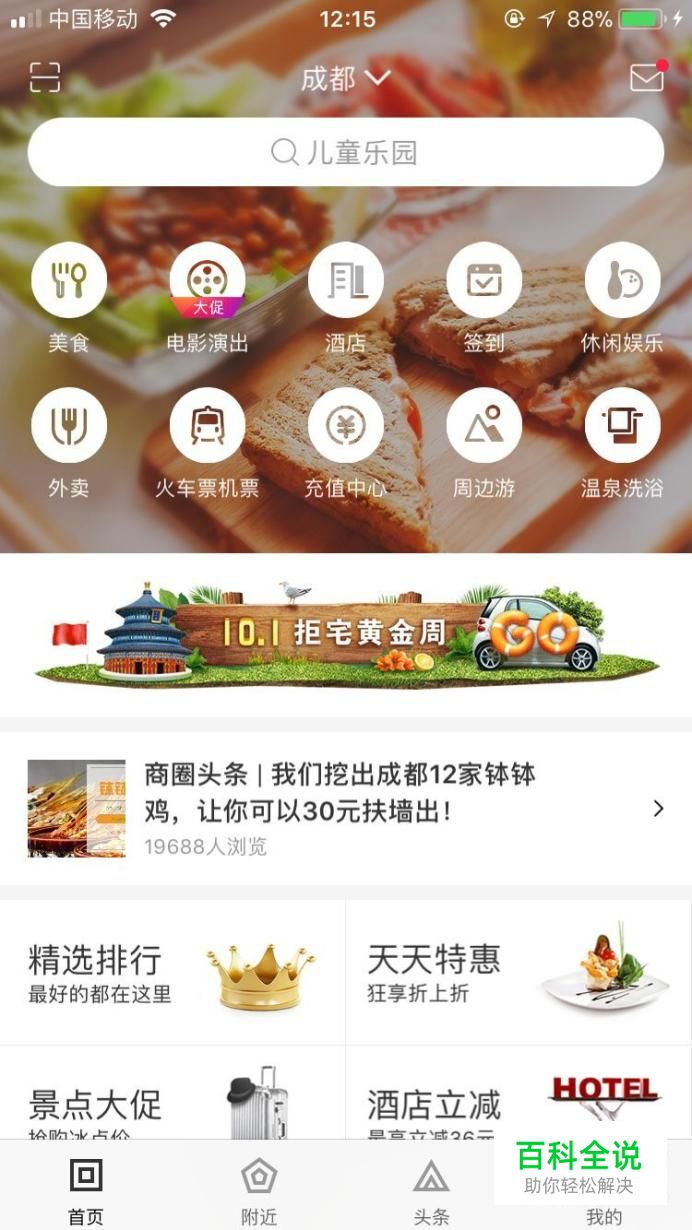Tap the 儿童乐园 search box

[x=346, y=152]
